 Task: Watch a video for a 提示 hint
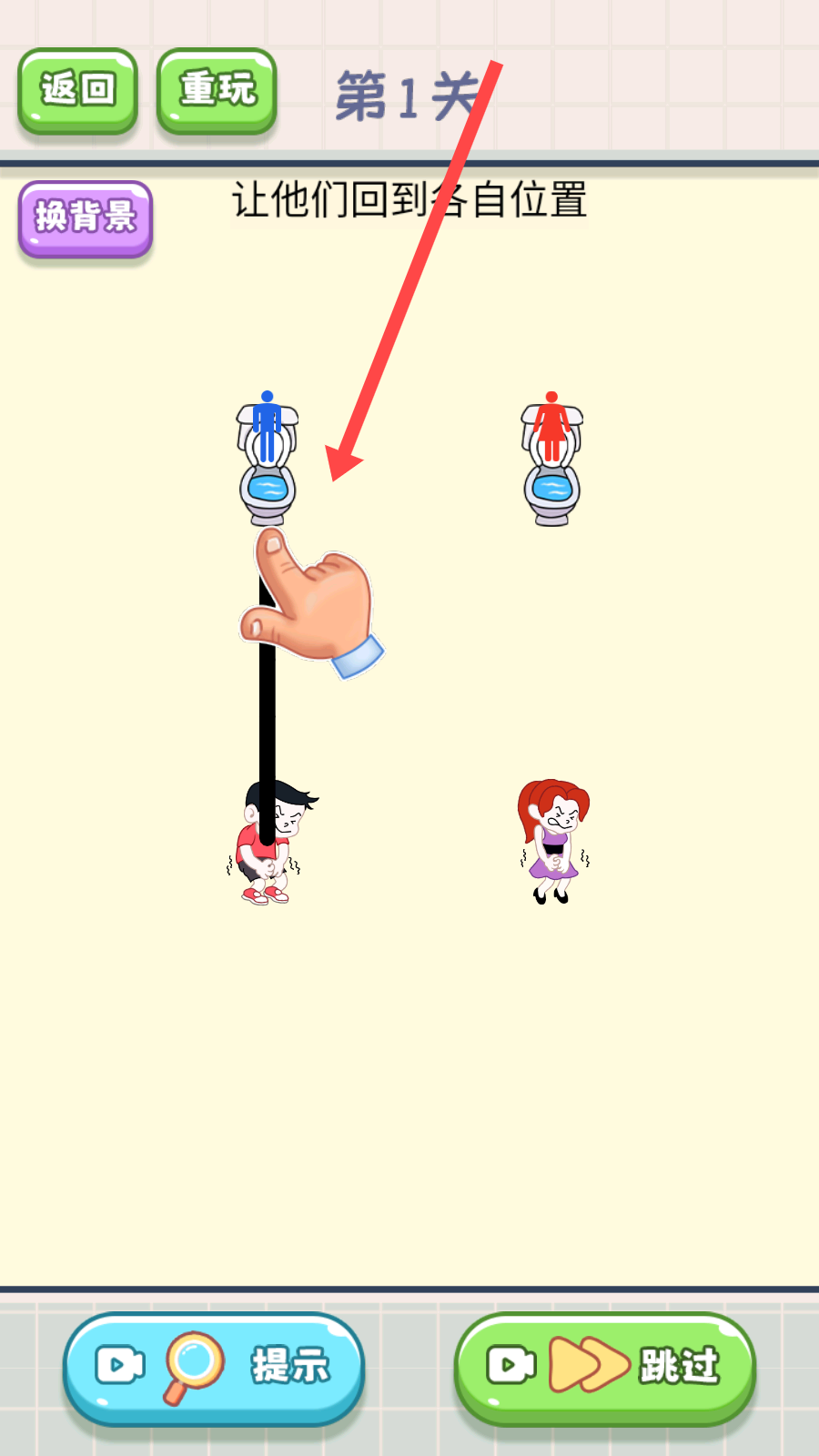(214, 1368)
